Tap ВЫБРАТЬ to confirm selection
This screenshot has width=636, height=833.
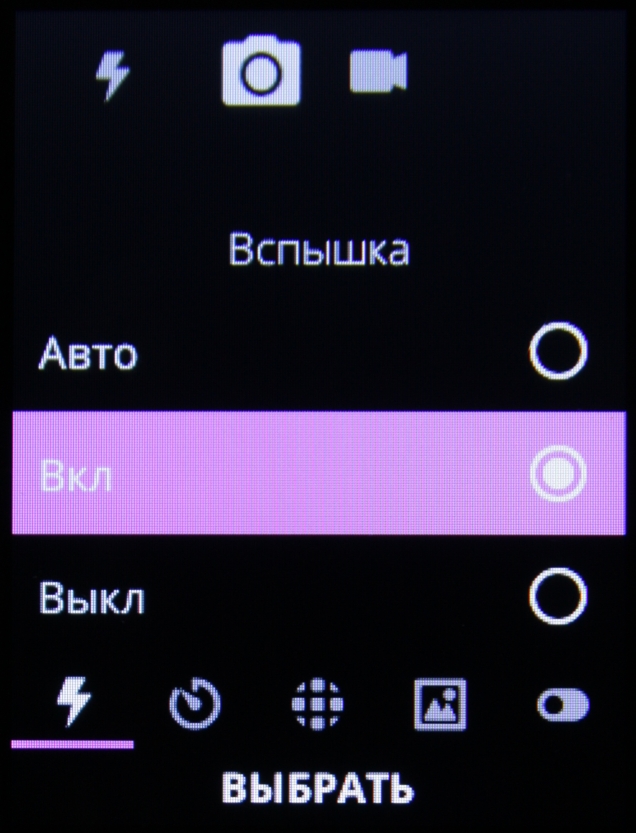[x=318, y=788]
